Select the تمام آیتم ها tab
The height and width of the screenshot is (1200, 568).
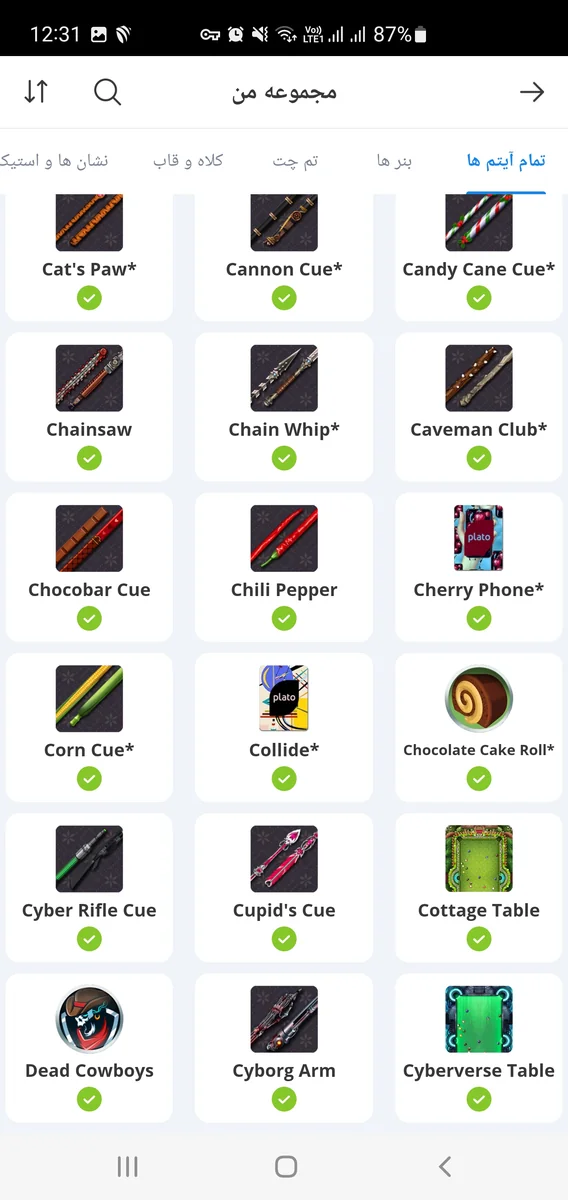pos(506,160)
